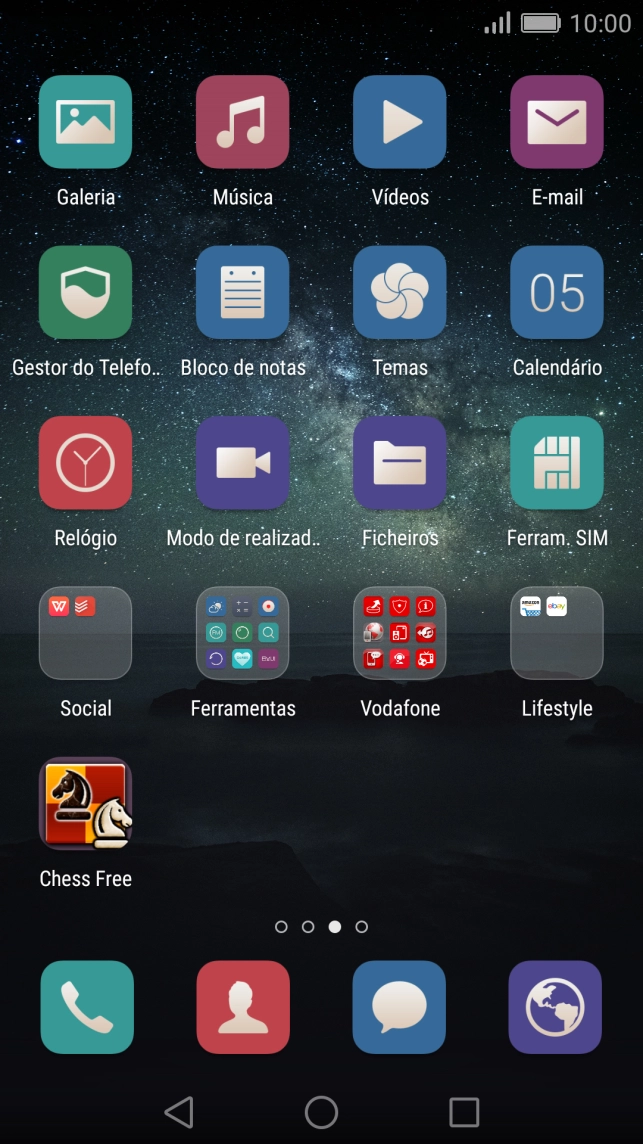Tap the recent apps square button

(x=464, y=1112)
